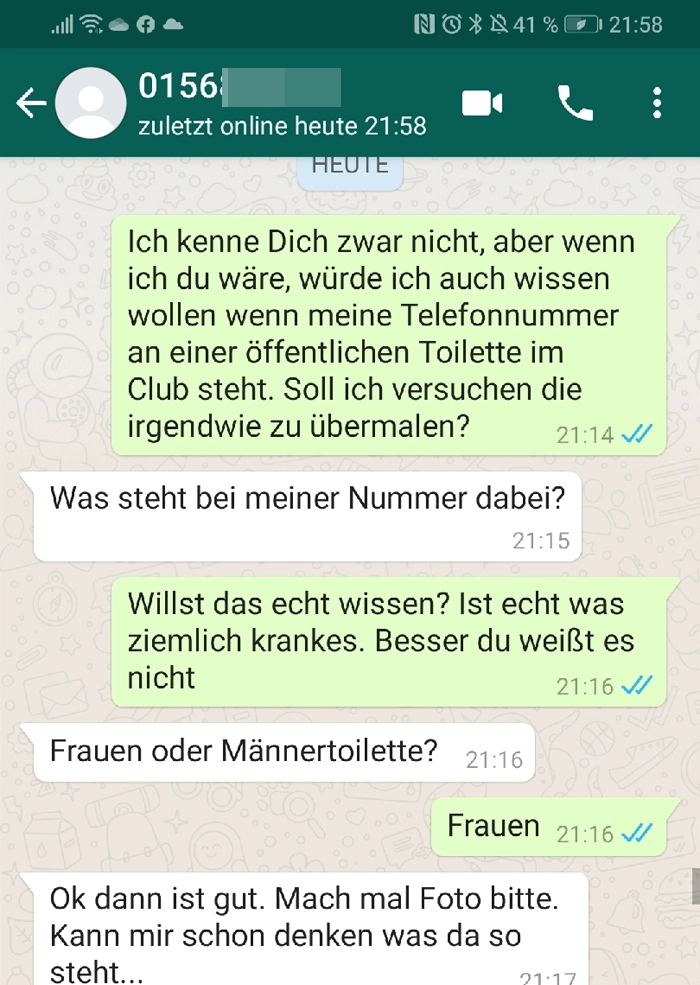Start a video call
The image size is (700, 985).
click(482, 103)
